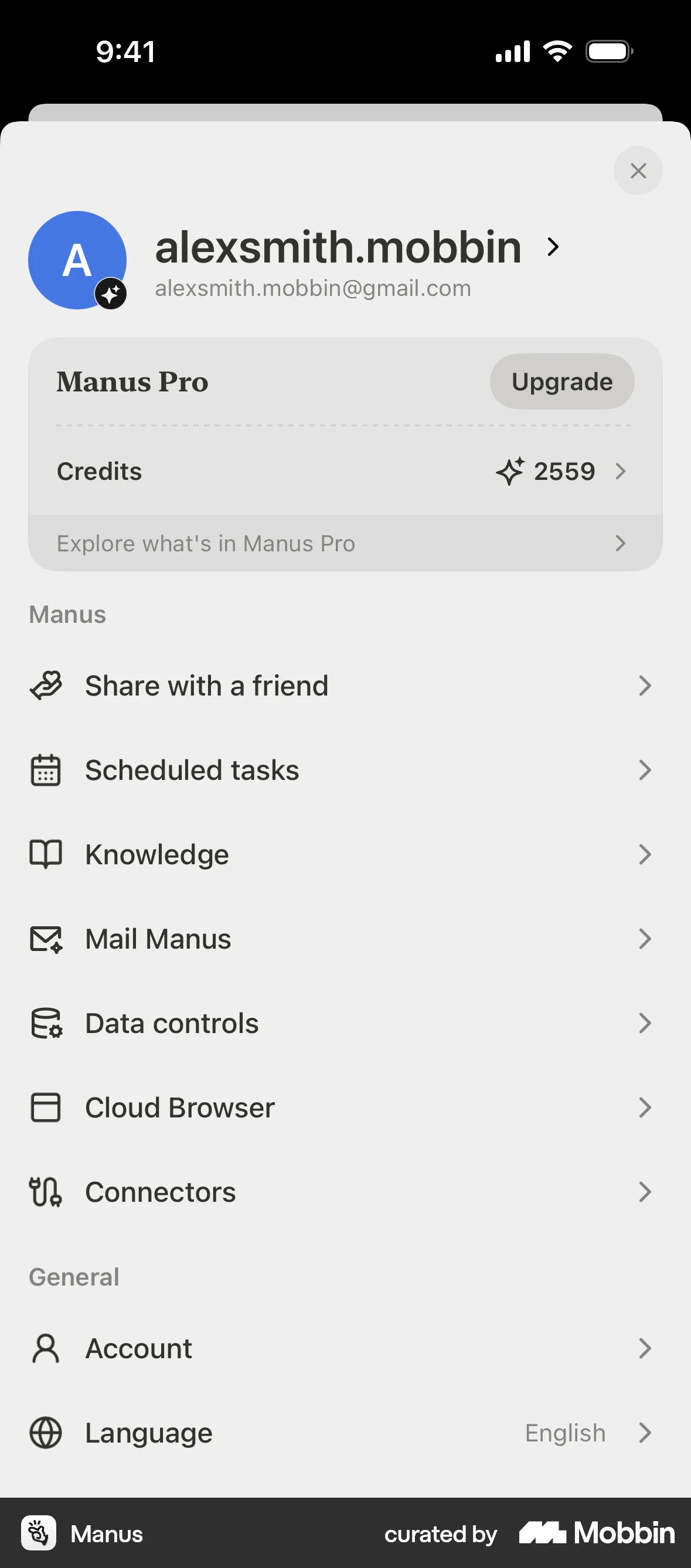Expand the alexsmith.mobbin profile chevron
The height and width of the screenshot is (1568, 691).
(553, 247)
